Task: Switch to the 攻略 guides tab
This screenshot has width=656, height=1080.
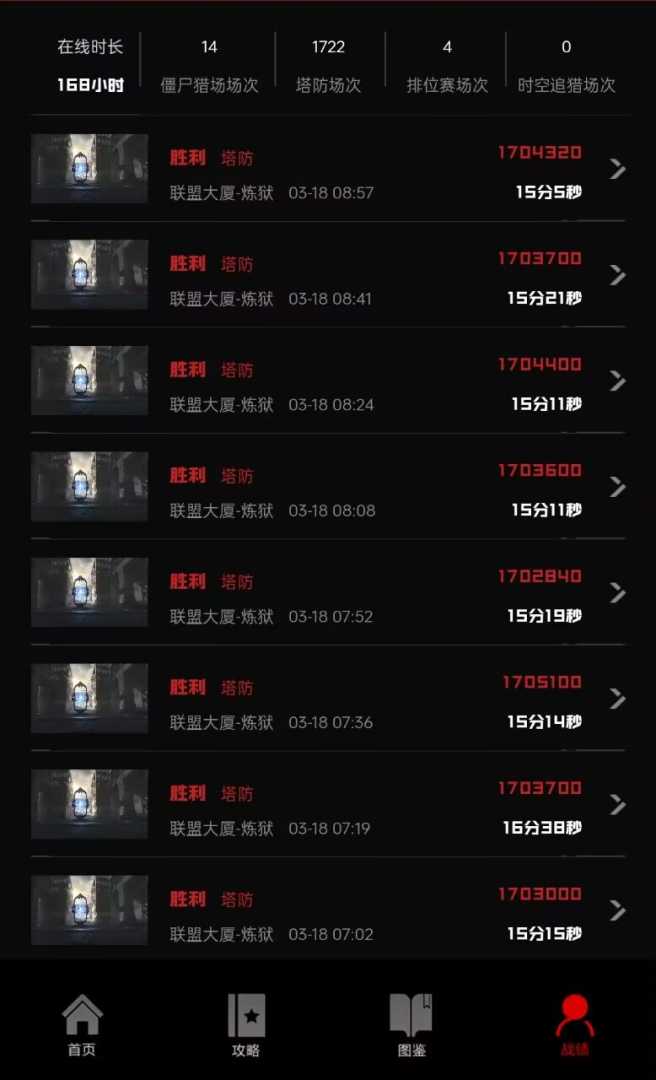Action: pos(246,1025)
